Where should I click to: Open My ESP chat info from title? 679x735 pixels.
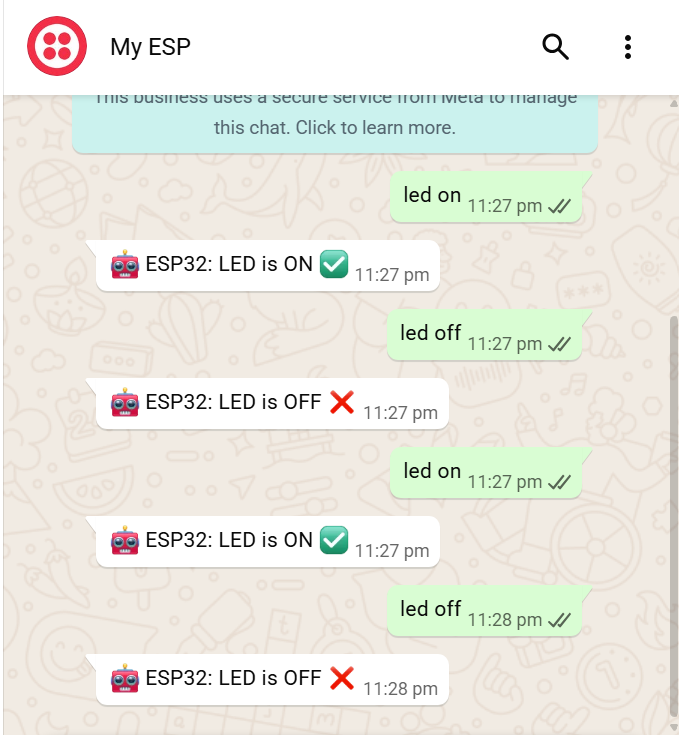click(x=150, y=47)
